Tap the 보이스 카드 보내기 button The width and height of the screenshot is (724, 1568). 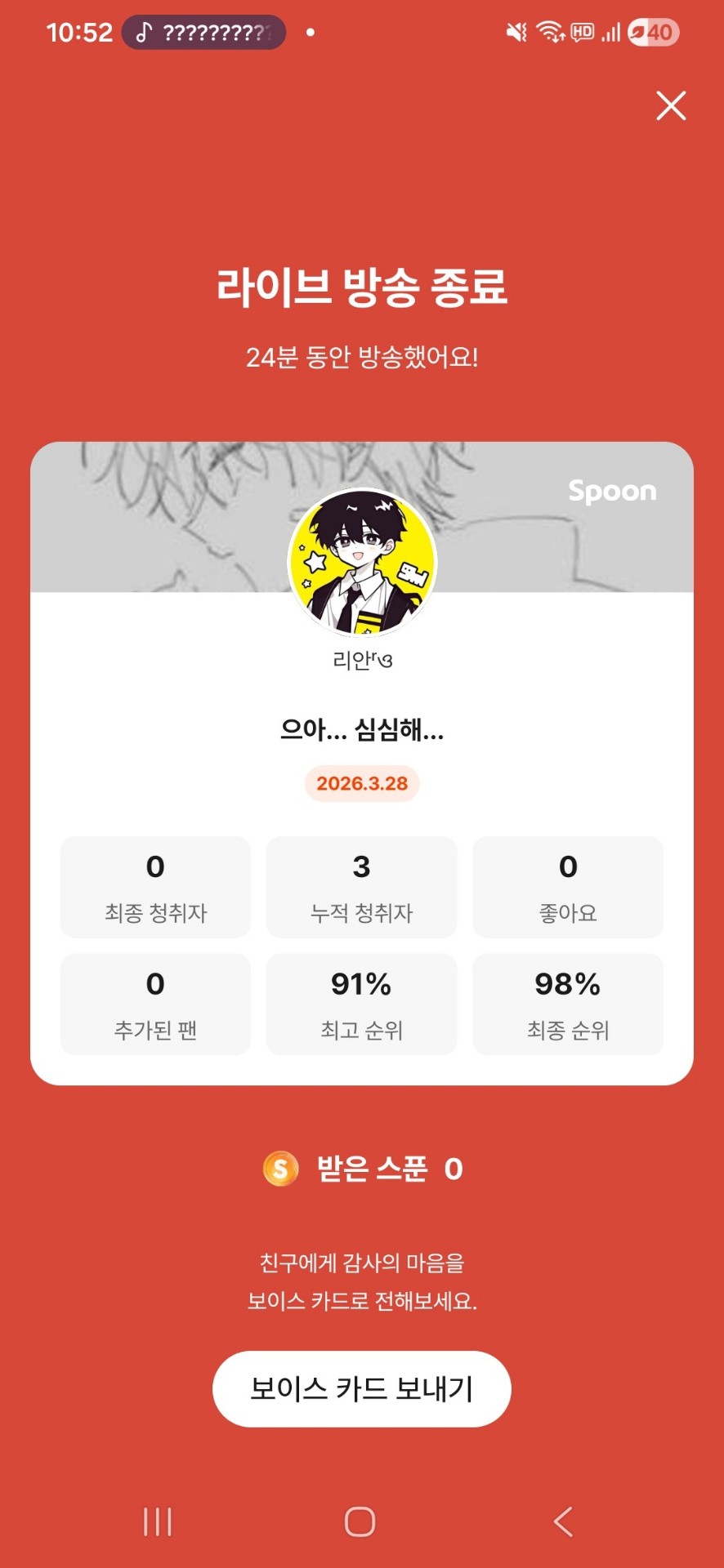tap(361, 1388)
